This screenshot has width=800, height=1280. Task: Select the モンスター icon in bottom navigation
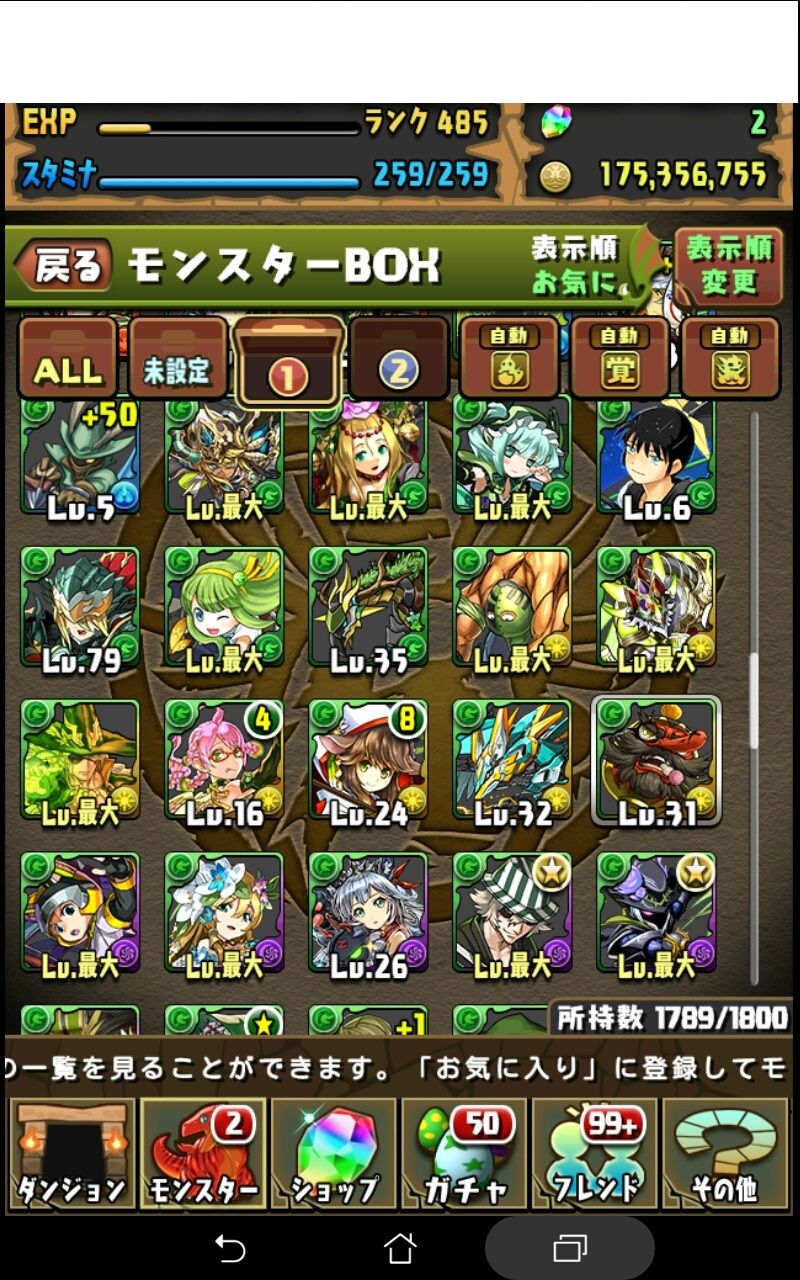201,1155
